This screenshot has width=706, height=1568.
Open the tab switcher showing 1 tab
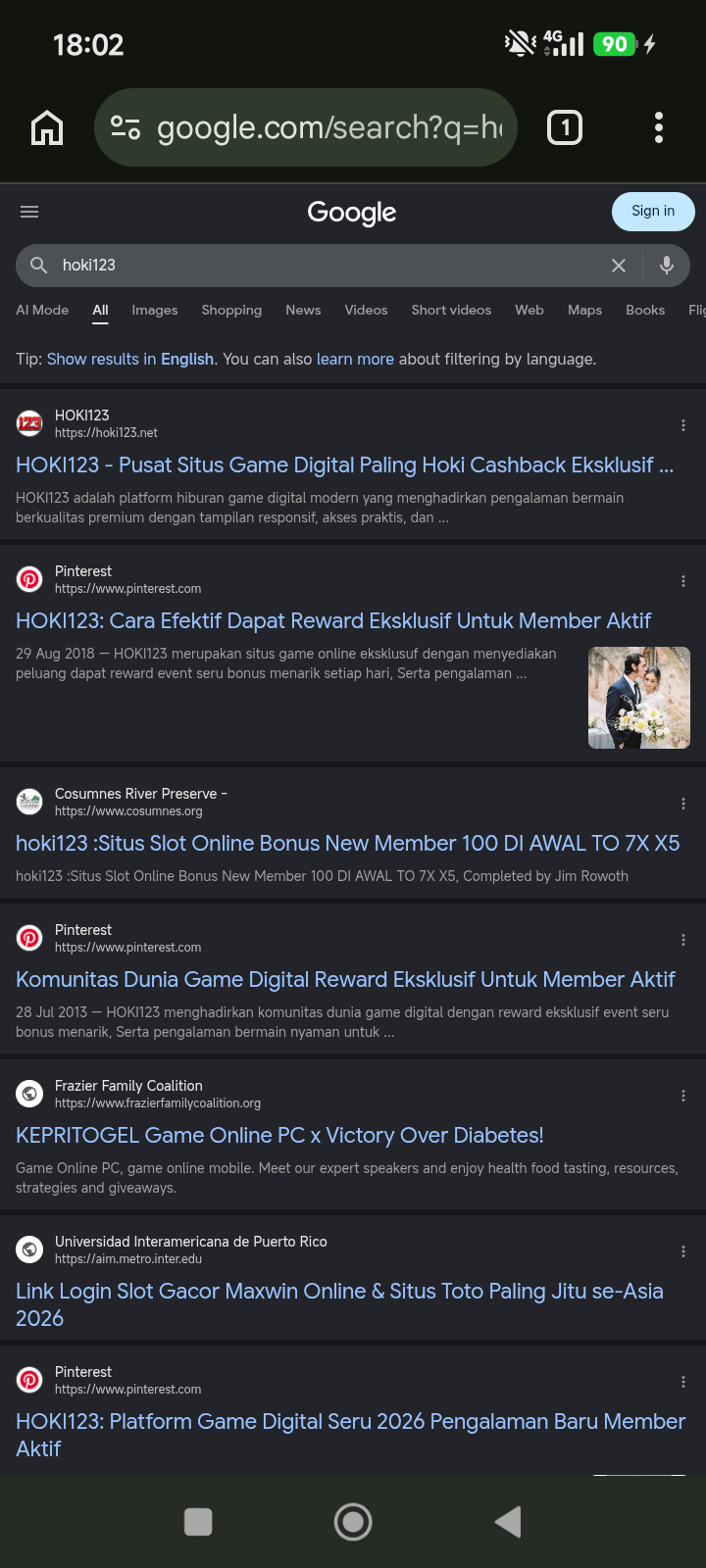(x=565, y=127)
